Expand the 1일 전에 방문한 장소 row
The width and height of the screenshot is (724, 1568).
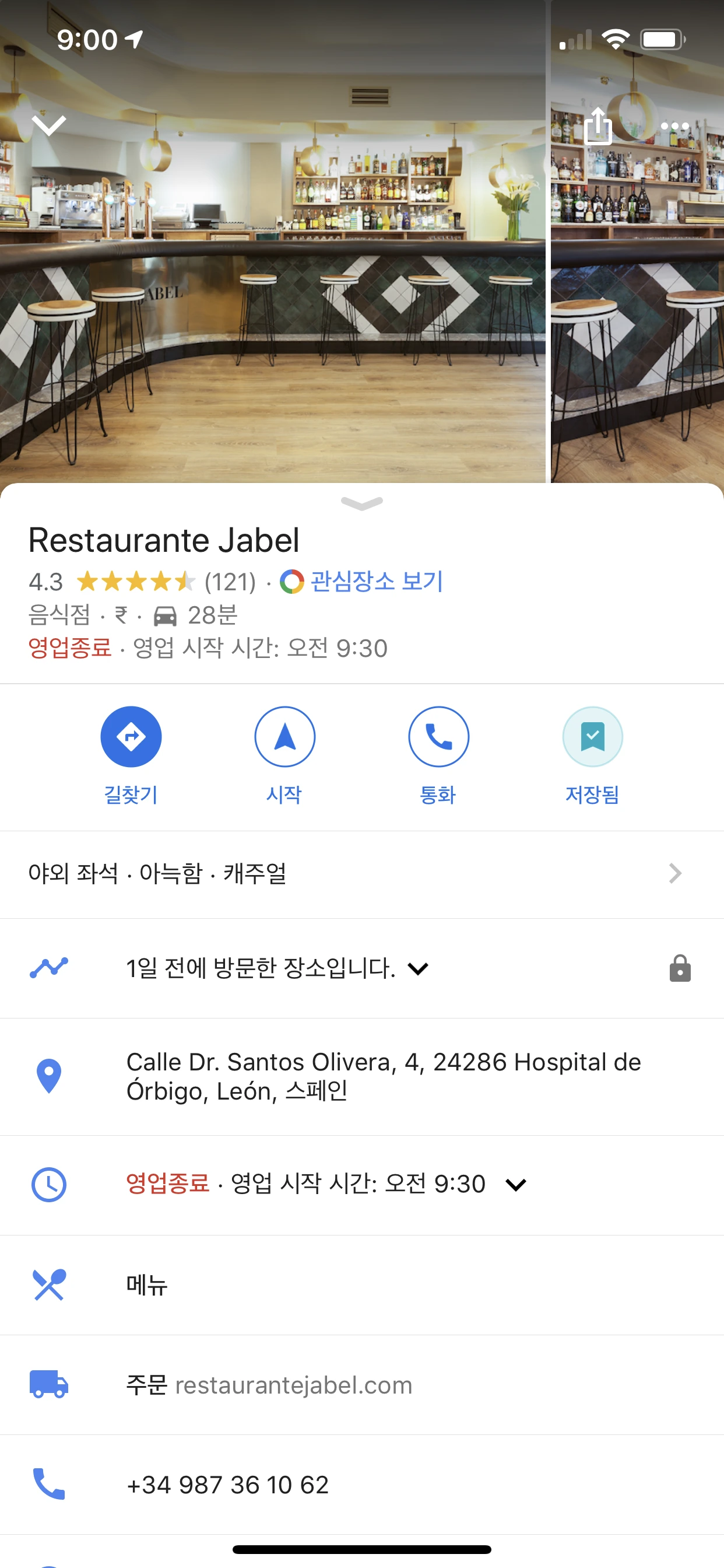[418, 968]
